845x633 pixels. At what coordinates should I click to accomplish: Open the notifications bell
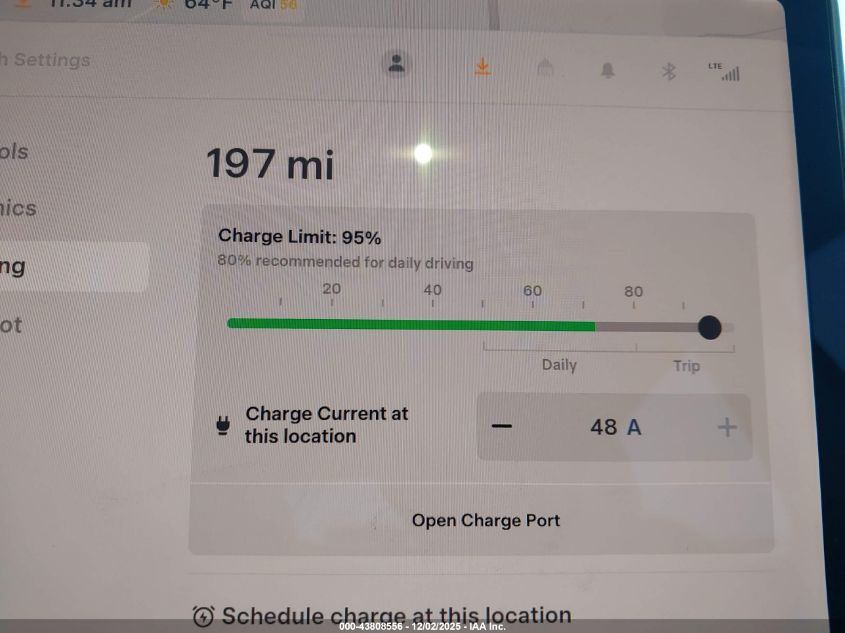point(608,70)
